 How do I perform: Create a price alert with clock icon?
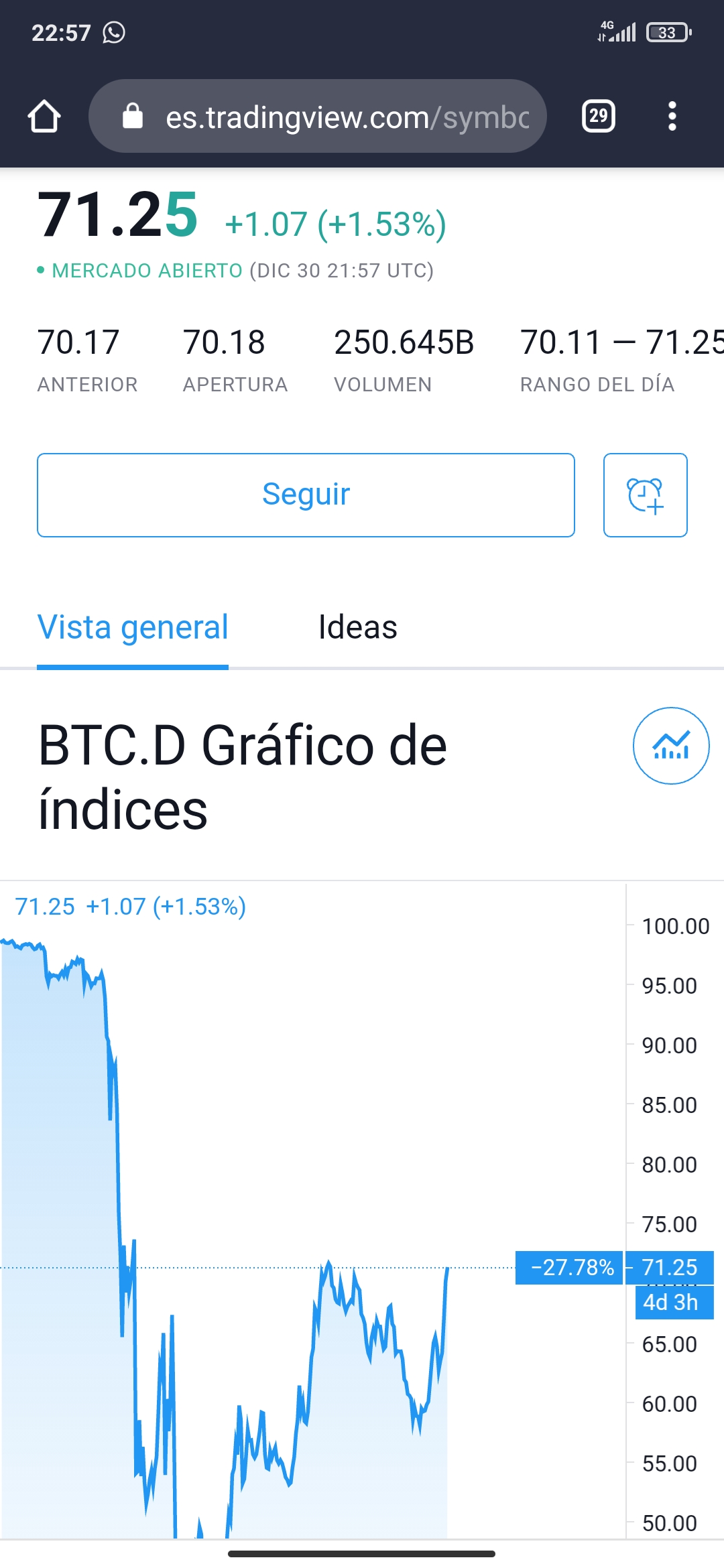point(645,495)
